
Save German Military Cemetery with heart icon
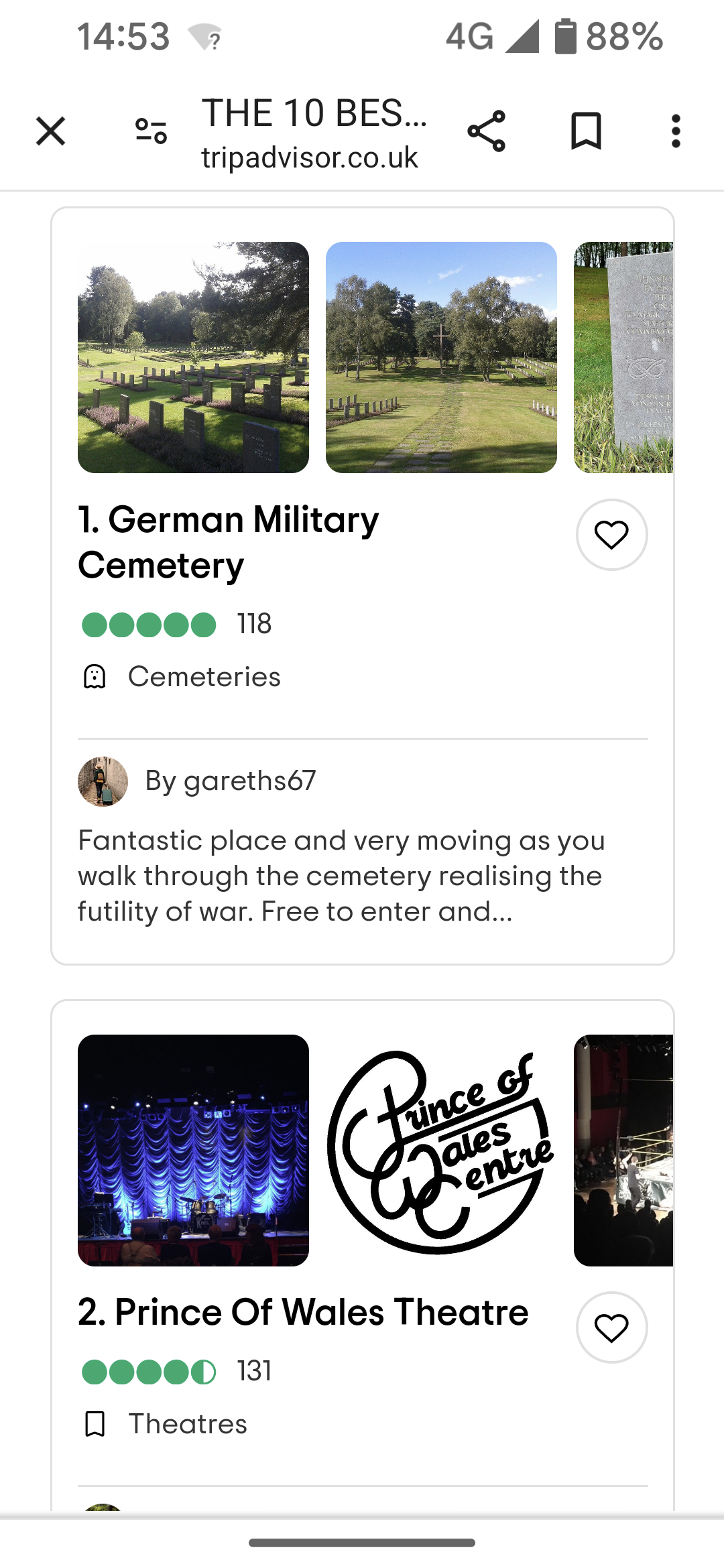coord(611,535)
